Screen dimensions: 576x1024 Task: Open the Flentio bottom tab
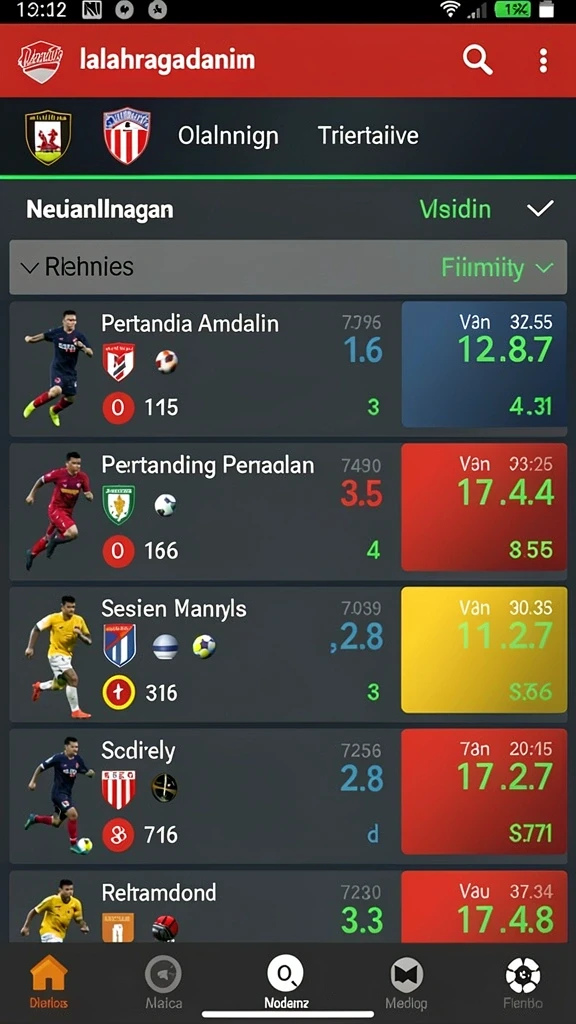coord(523,982)
